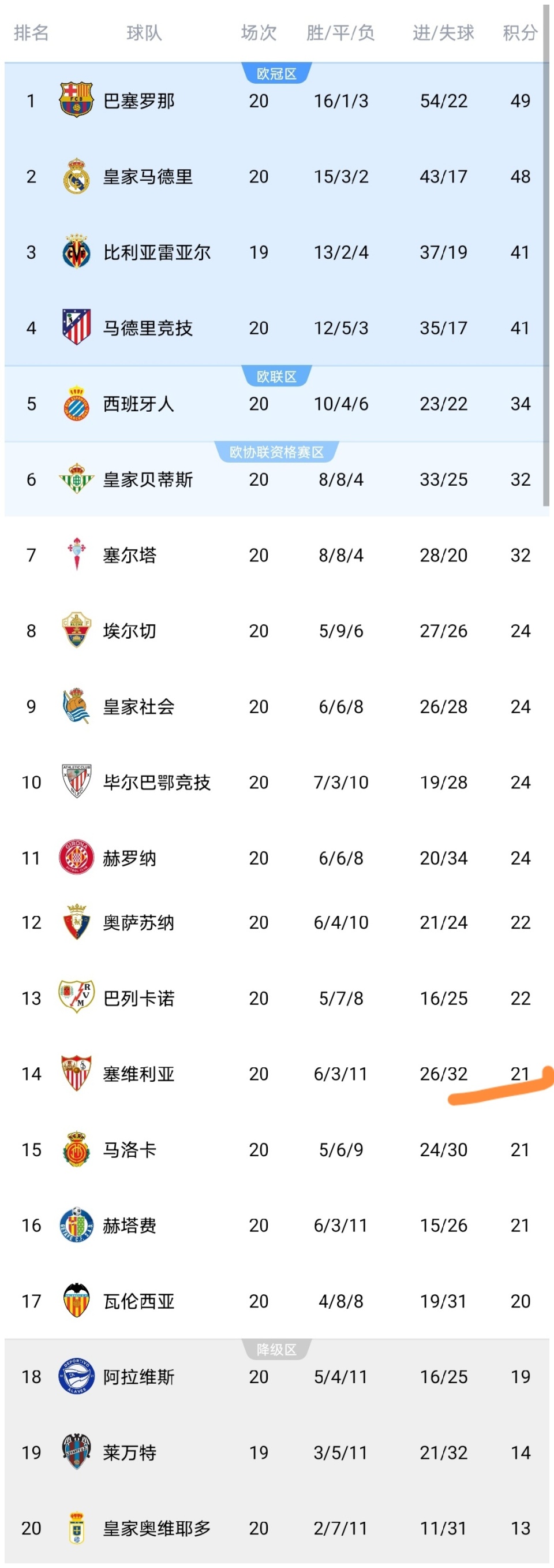Open the Real Oviedo row (皇家奥维耶多)
Viewport: 554px width, 1568px height.
click(156, 1528)
